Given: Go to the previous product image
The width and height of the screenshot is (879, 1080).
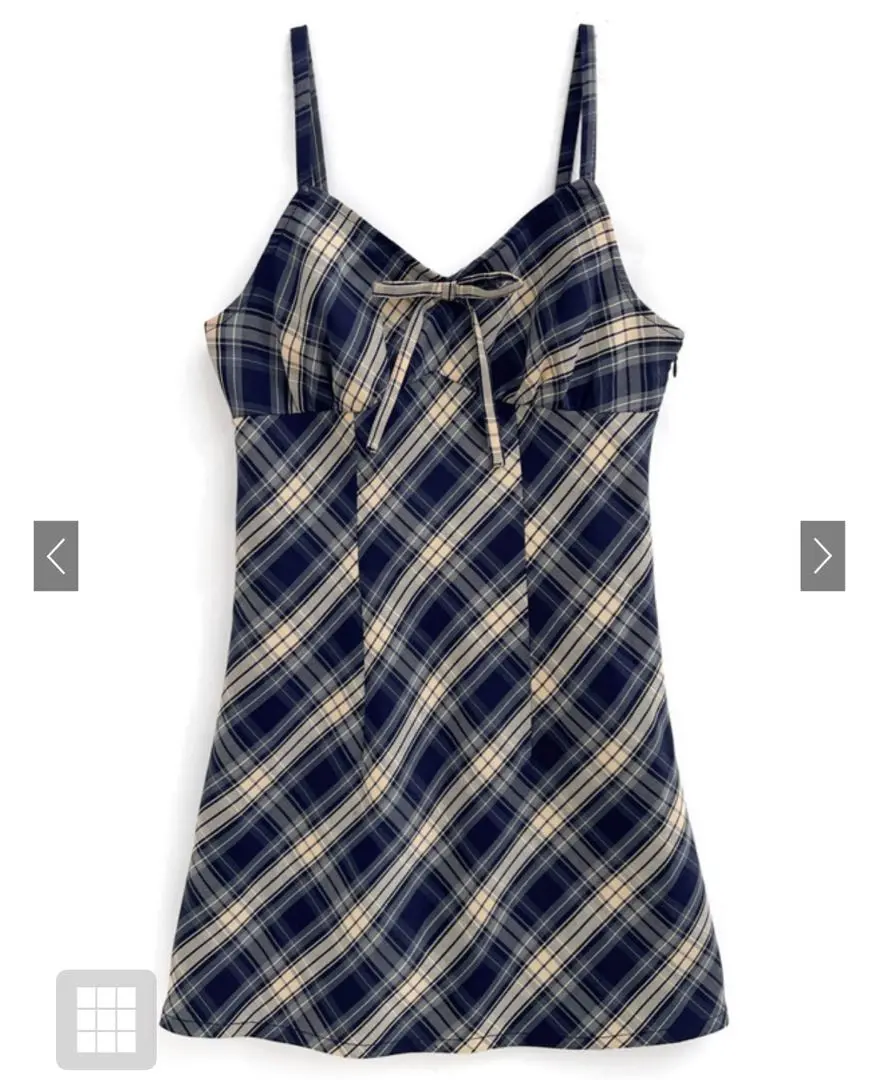Looking at the screenshot, I should 56,556.
